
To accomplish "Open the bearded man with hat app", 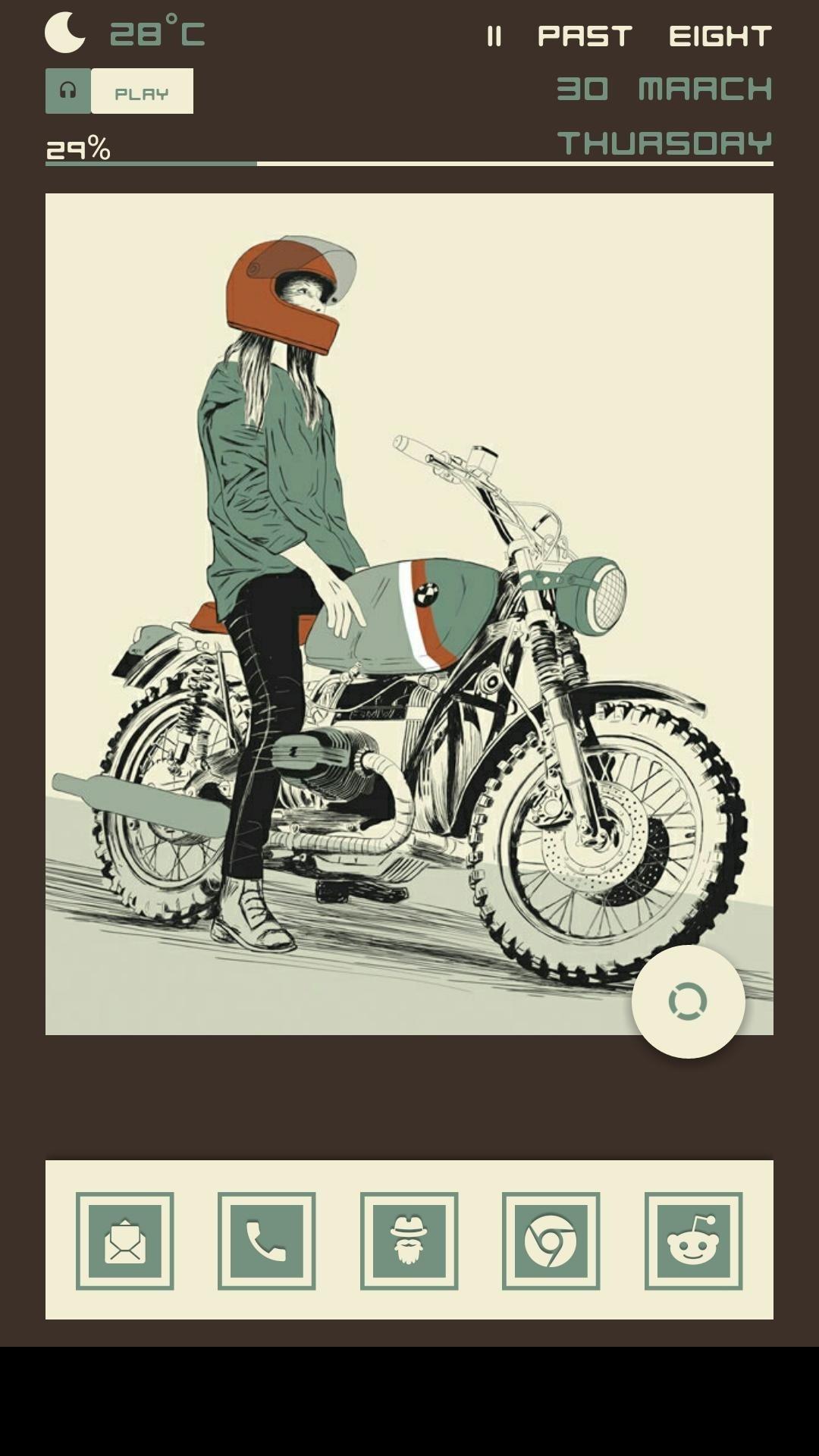I will coord(409,1241).
